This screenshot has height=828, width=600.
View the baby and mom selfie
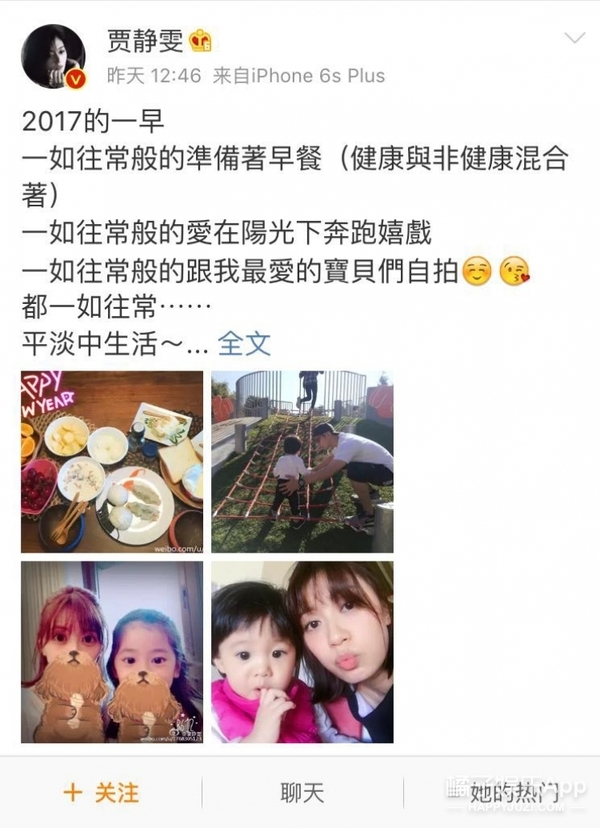pos(302,651)
